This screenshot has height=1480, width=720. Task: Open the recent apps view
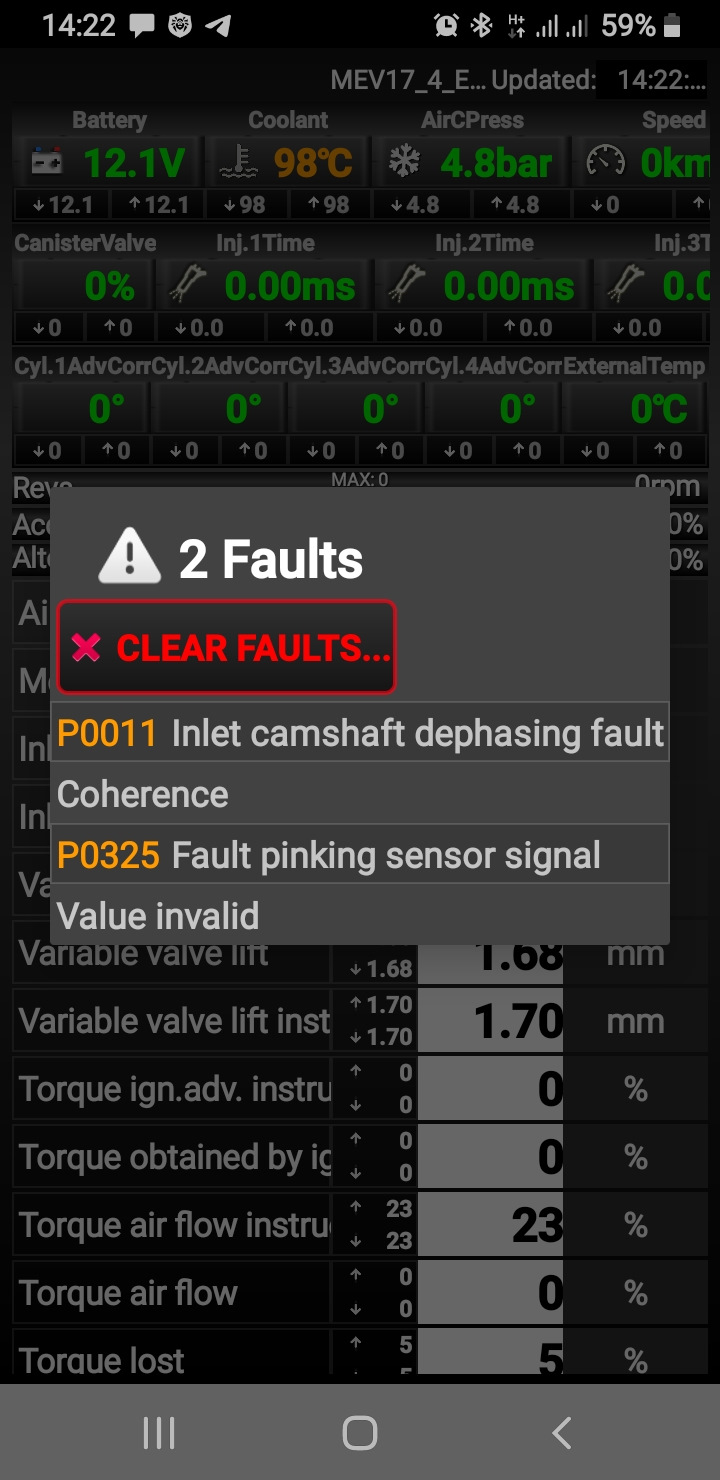pyautogui.click(x=159, y=1433)
